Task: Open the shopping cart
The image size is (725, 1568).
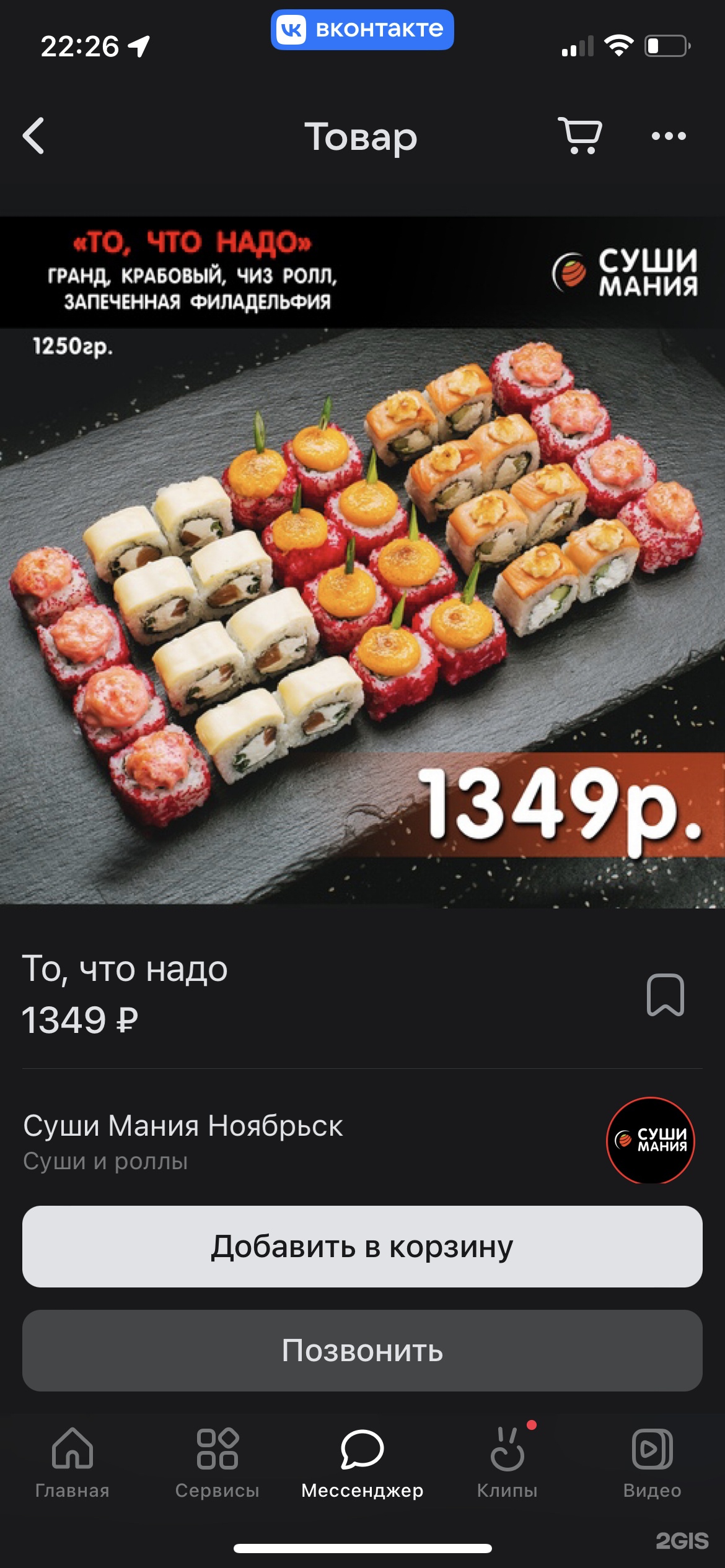Action: 580,136
